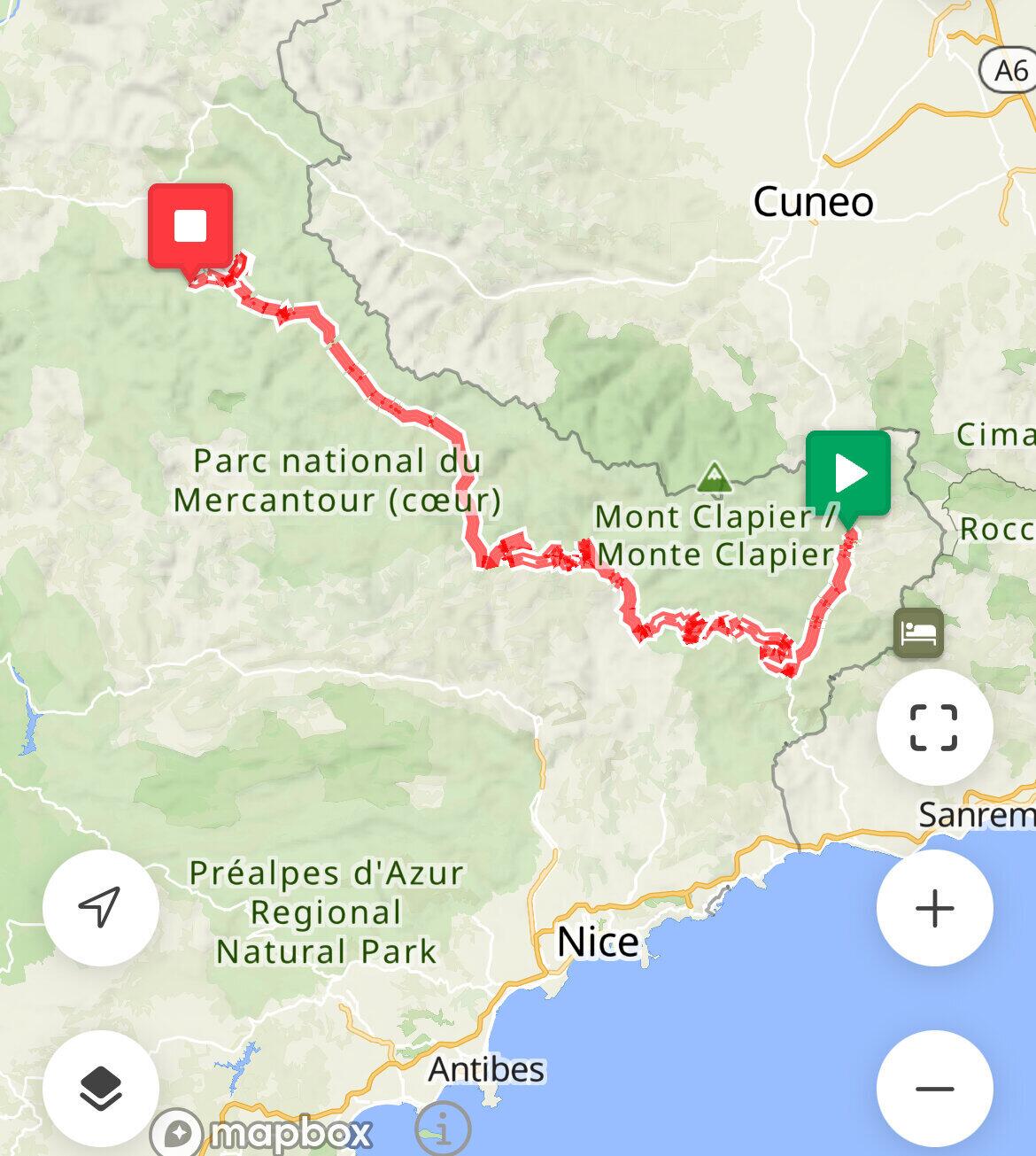Center map on my current location
The width and height of the screenshot is (1036, 1156).
pos(100,907)
